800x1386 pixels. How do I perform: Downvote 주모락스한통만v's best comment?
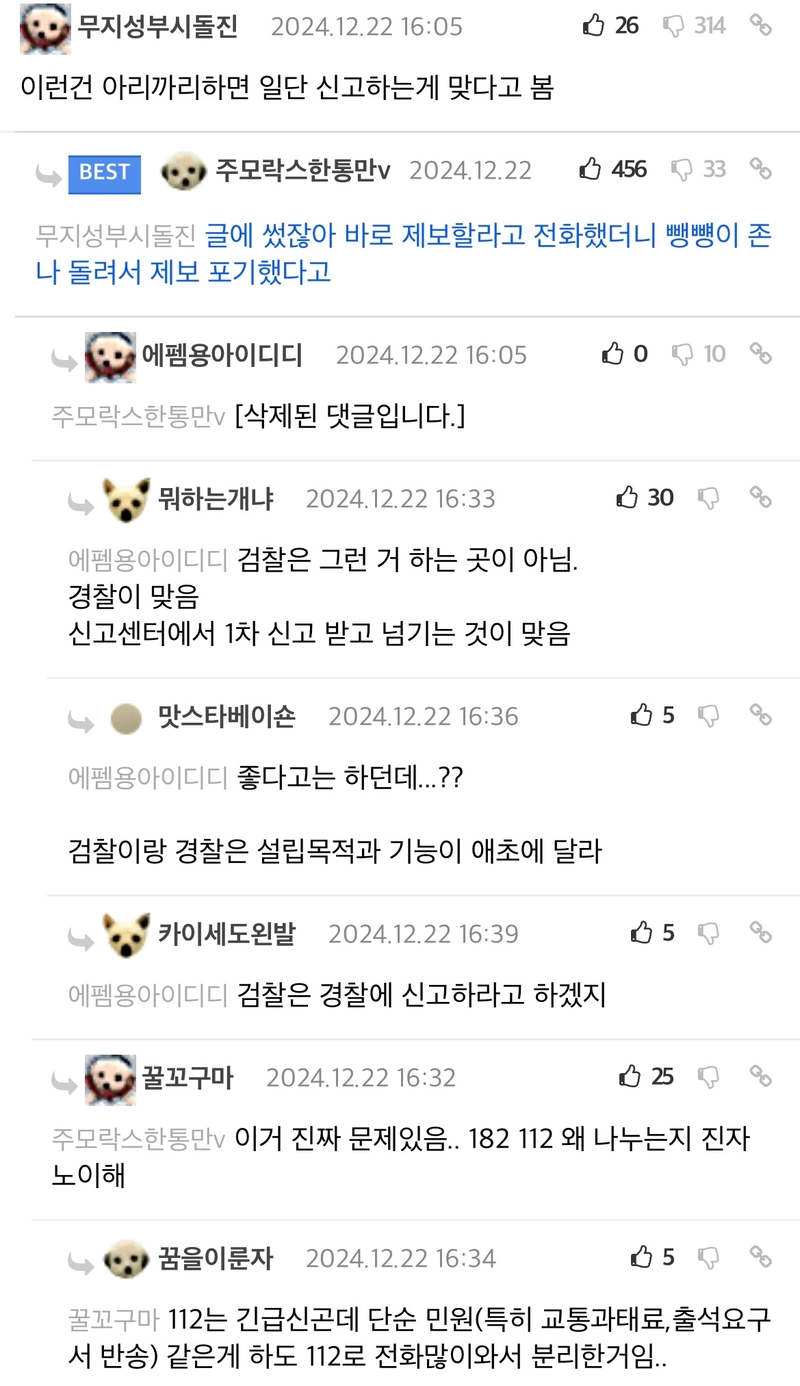tap(684, 170)
